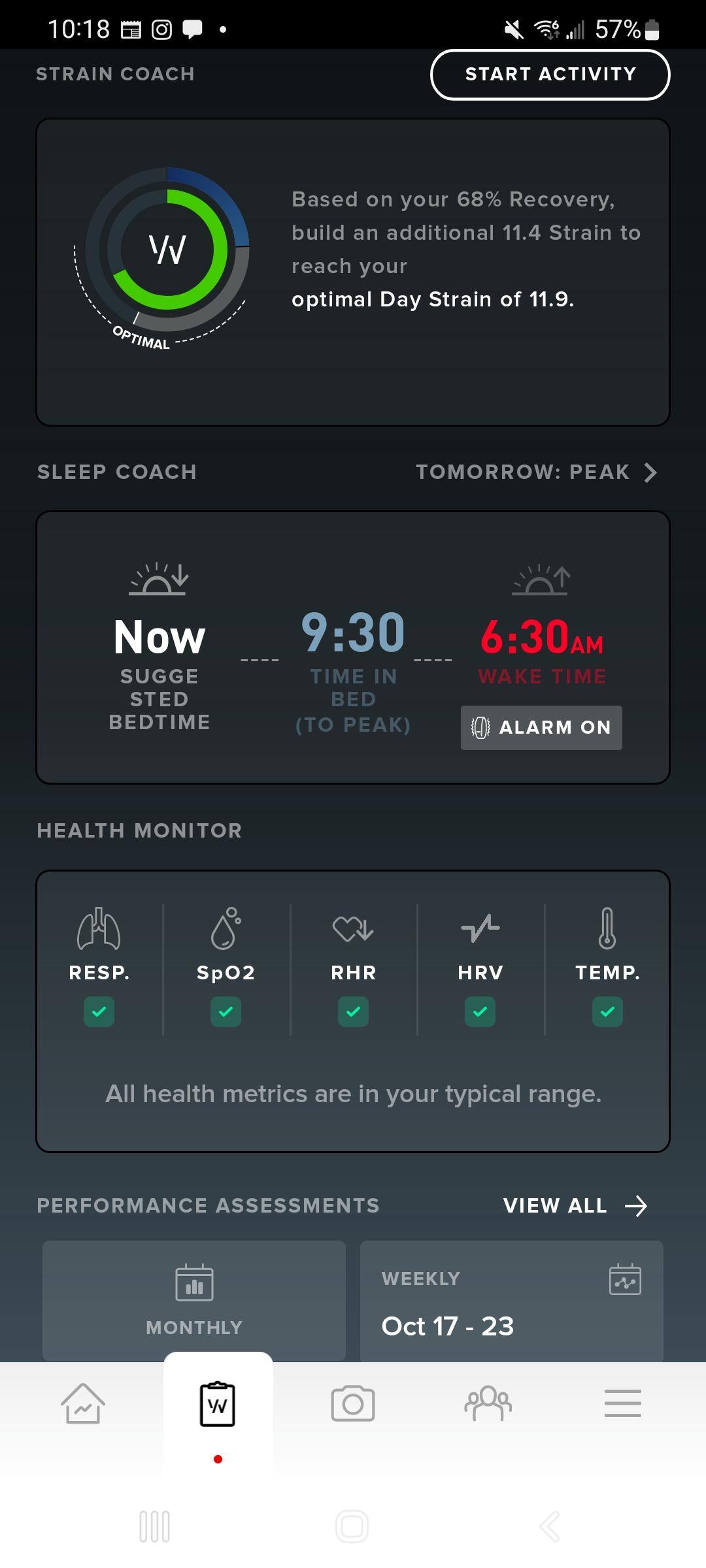The image size is (706, 1568).
Task: Open the Strain Coach card
Action: tap(353, 272)
